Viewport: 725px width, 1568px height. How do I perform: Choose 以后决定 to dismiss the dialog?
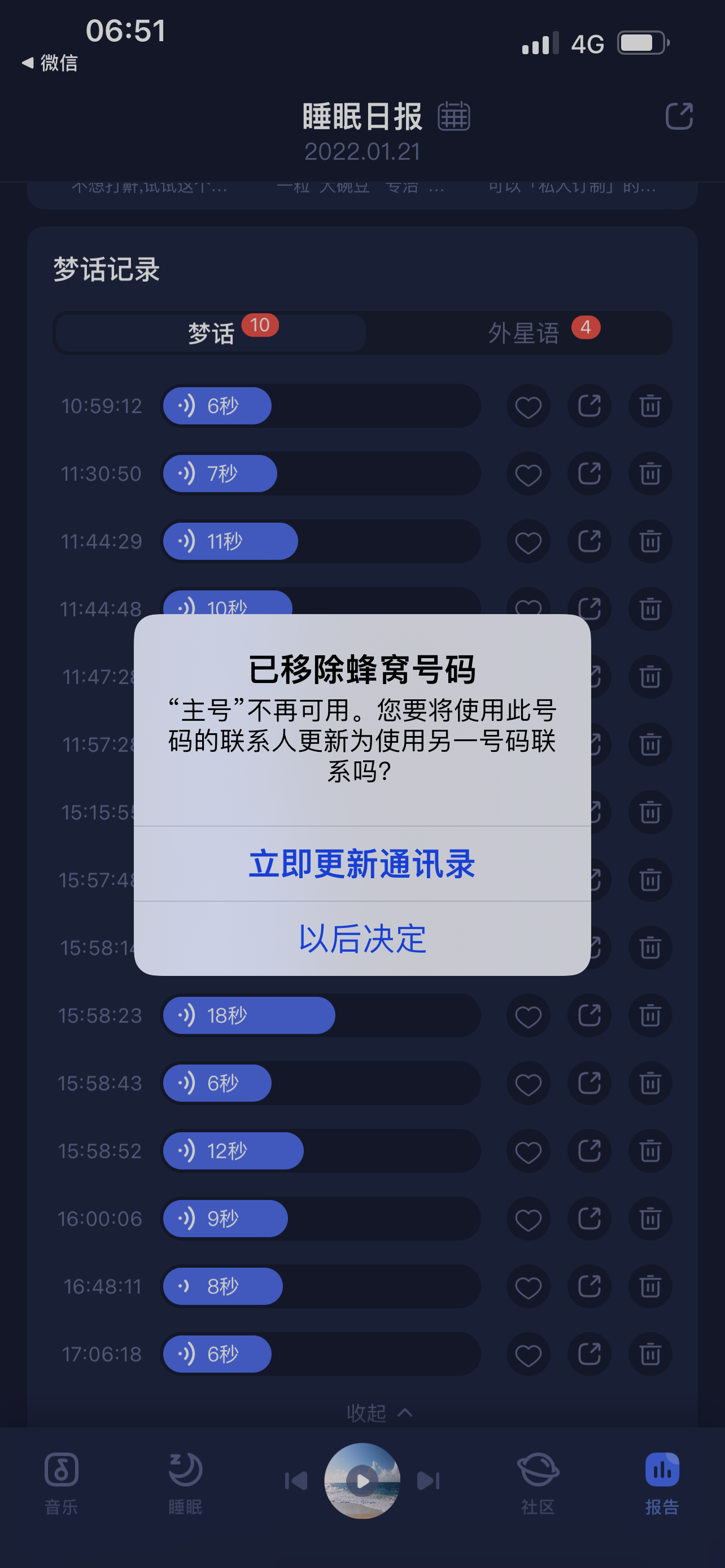362,938
